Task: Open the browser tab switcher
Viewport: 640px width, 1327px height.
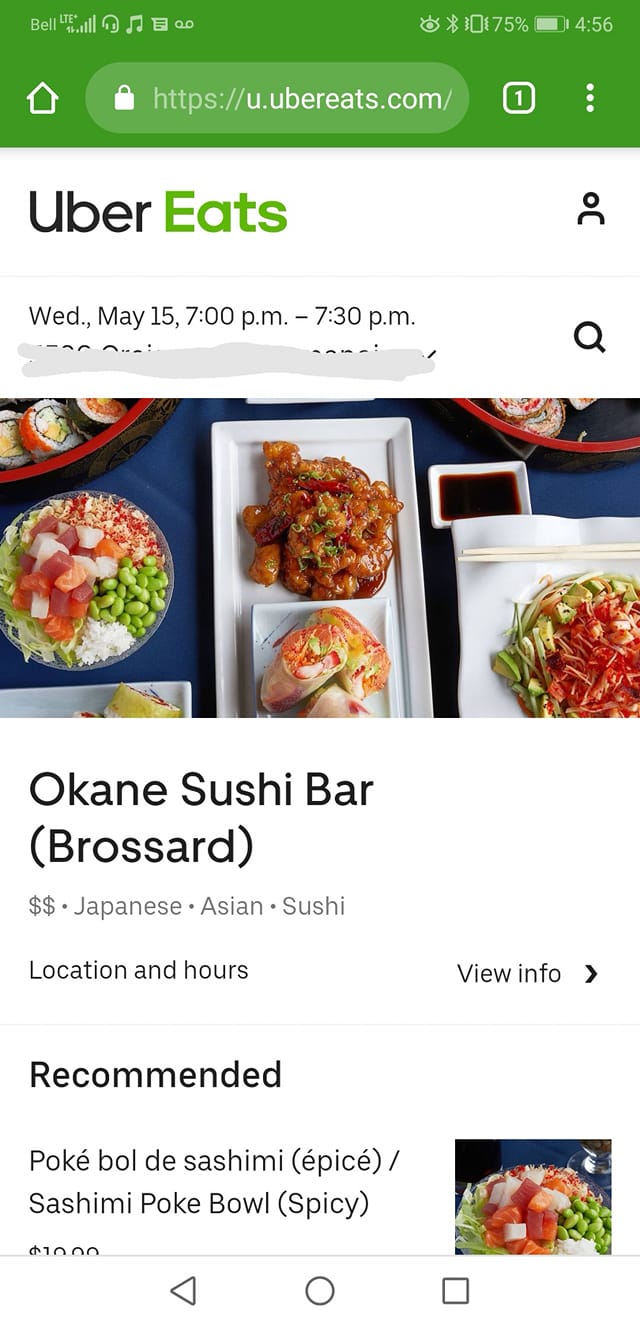Action: pyautogui.click(x=518, y=98)
